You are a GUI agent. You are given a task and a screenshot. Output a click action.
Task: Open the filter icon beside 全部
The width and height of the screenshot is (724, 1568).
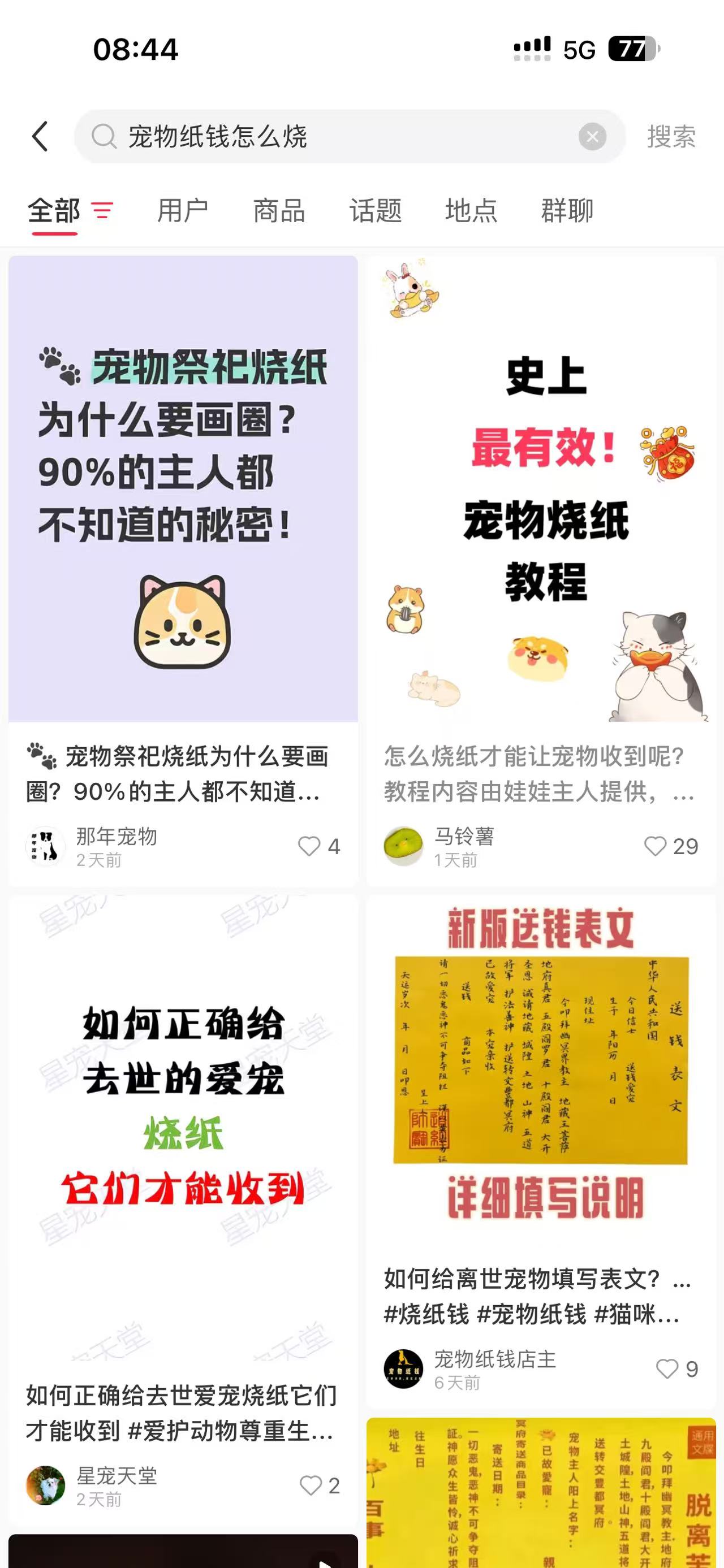click(102, 211)
